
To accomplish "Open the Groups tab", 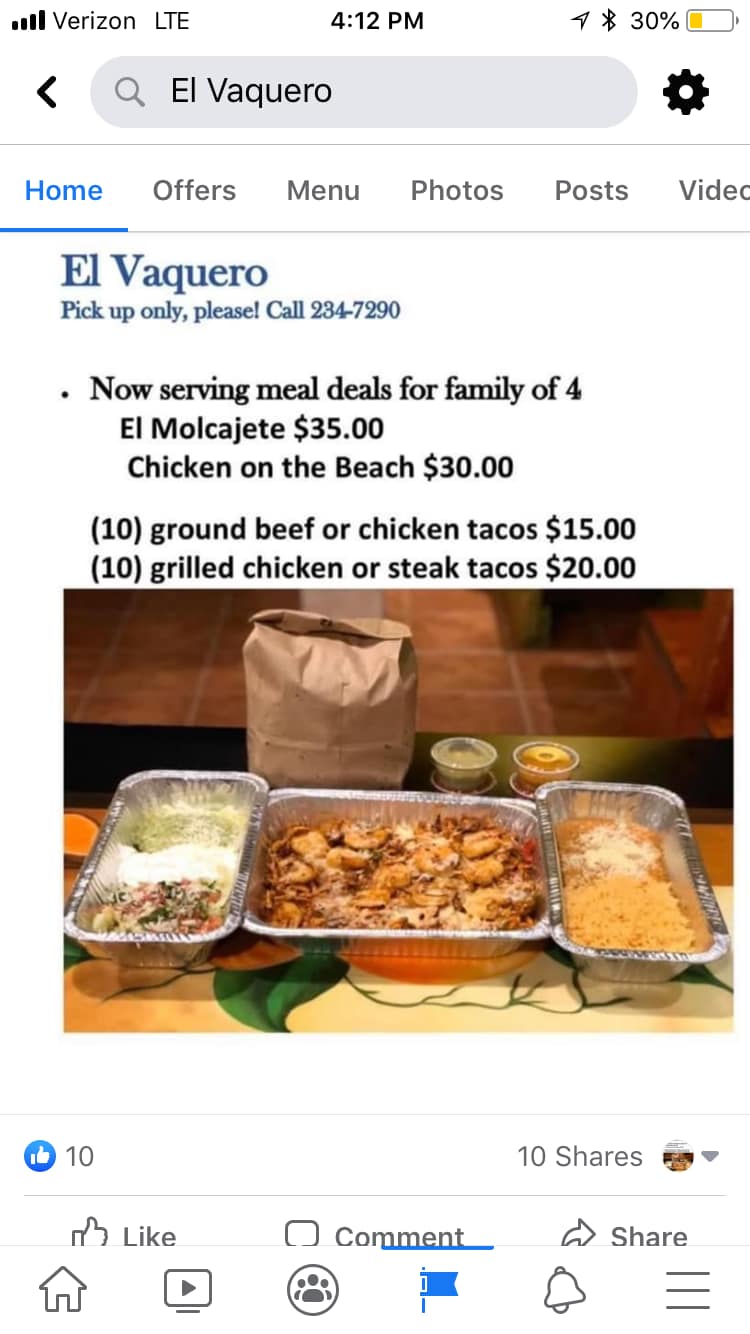I will click(x=313, y=1290).
